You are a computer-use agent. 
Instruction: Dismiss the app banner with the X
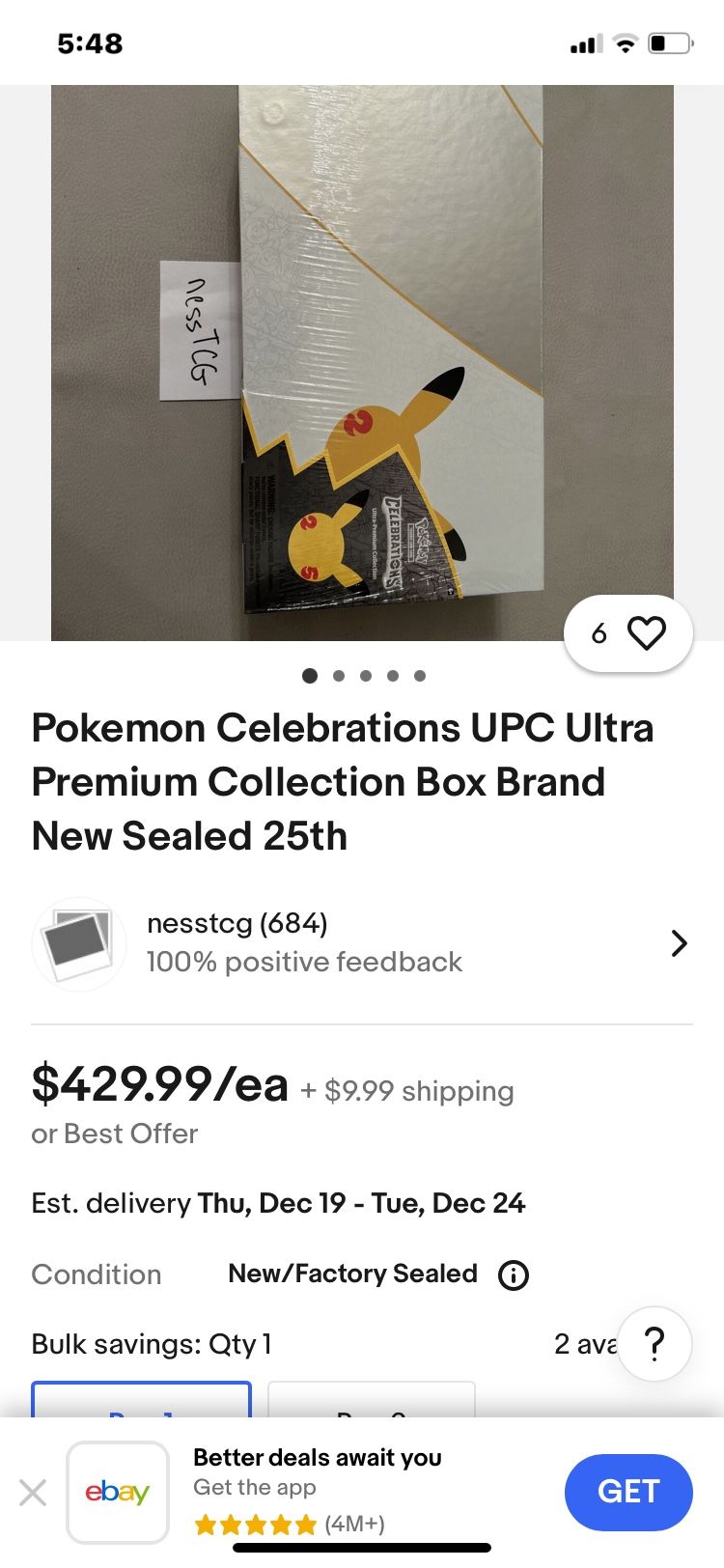(34, 1492)
